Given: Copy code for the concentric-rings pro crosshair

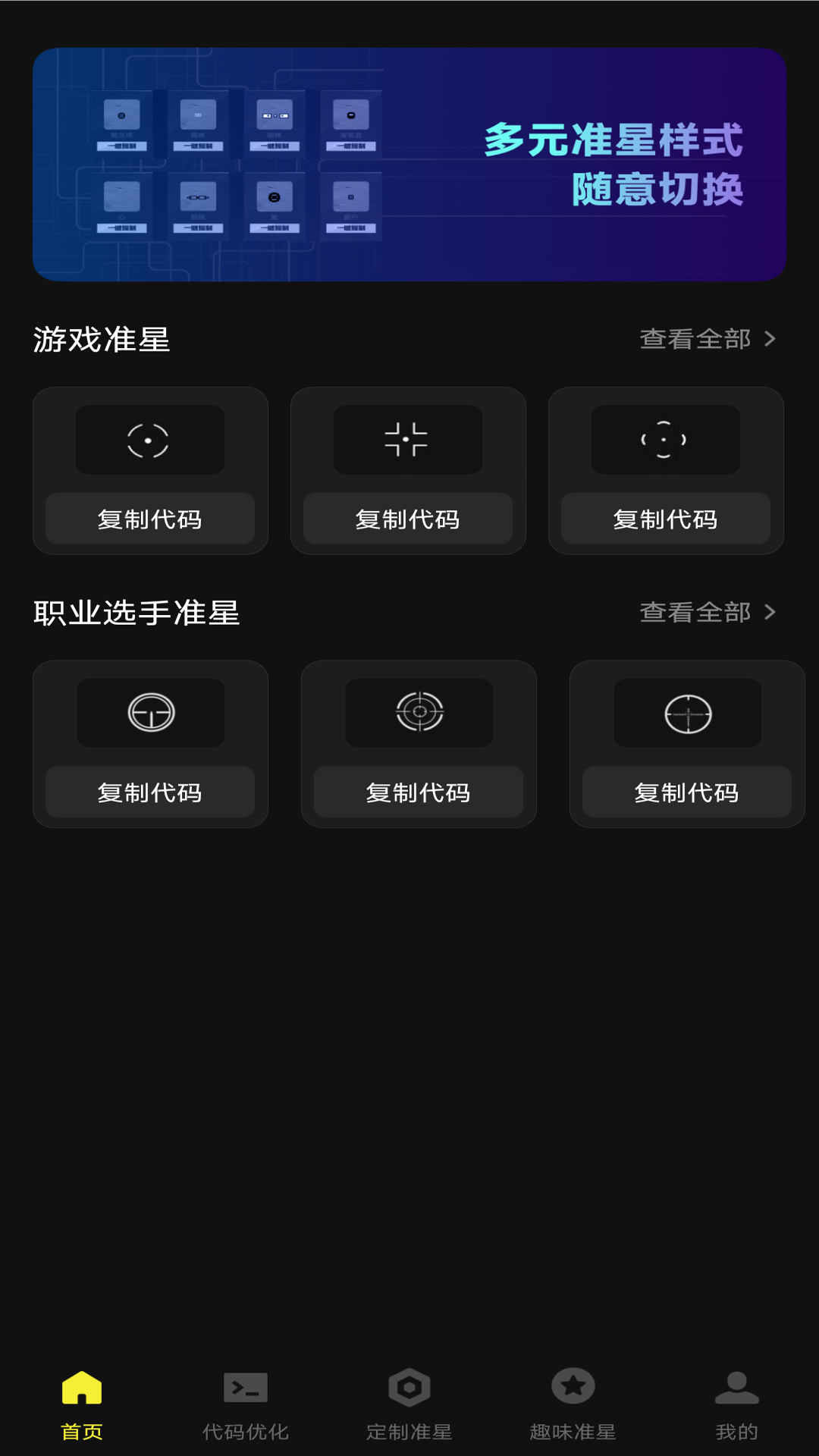Looking at the screenshot, I should click(x=419, y=792).
